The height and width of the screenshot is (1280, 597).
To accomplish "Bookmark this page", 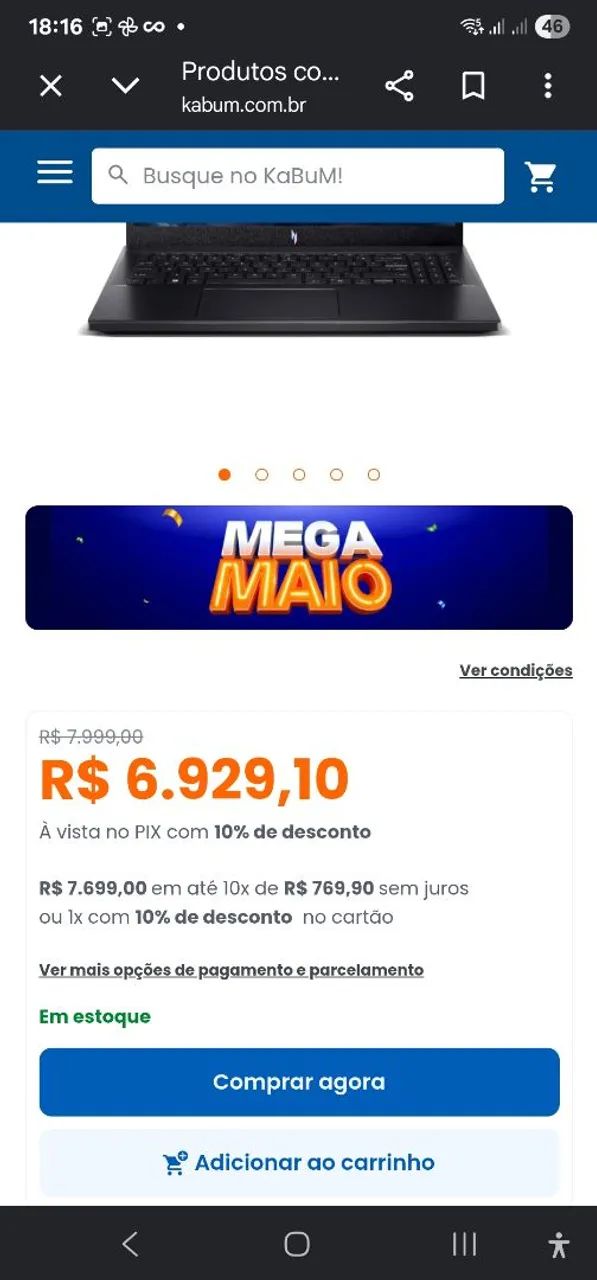I will coord(473,86).
